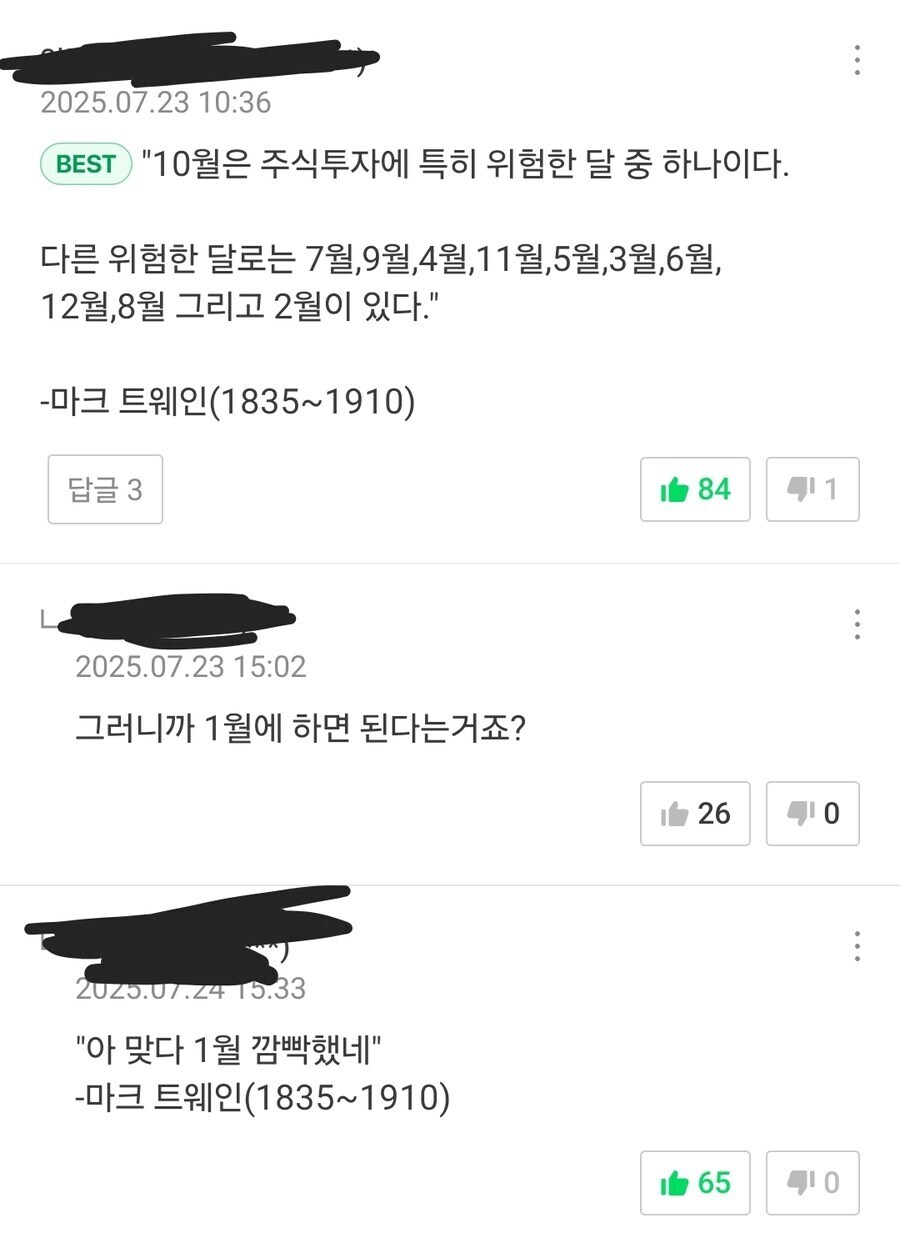The height and width of the screenshot is (1253, 900).
Task: Dislike the '1월 깜빡했네' reply
Action: tap(812, 1183)
